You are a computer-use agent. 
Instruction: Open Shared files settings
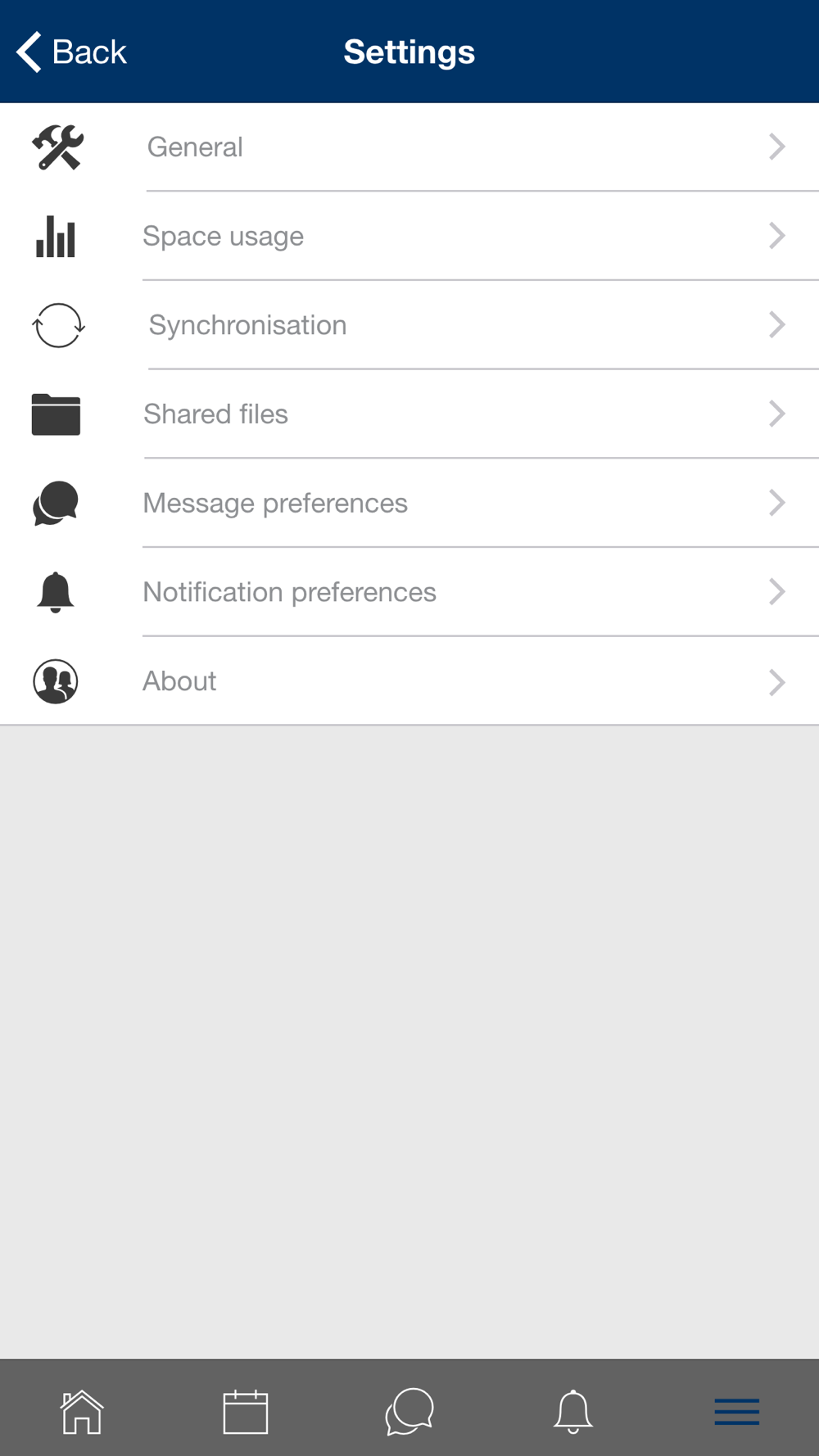click(409, 414)
